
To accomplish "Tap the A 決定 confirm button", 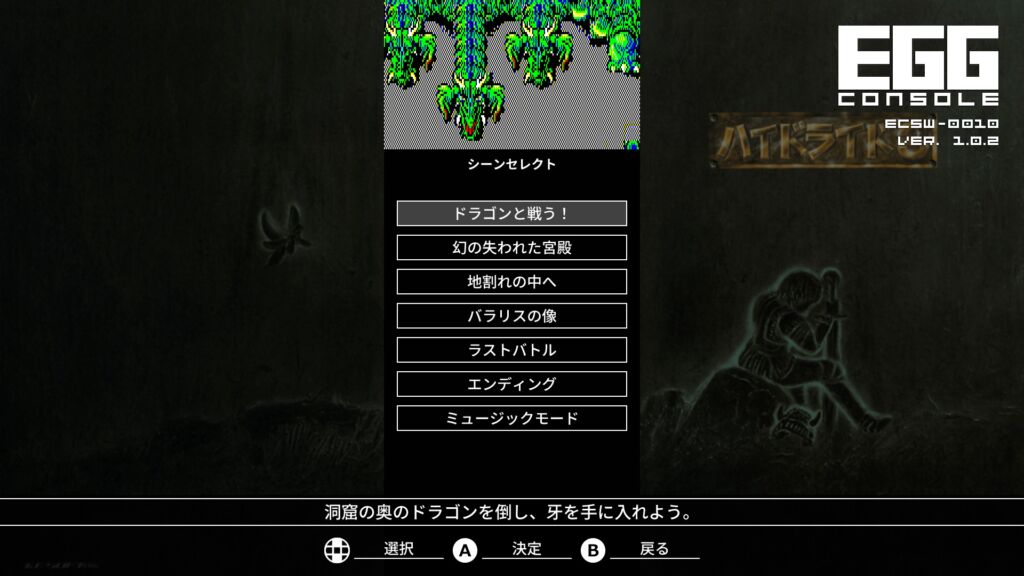I will (x=511, y=550).
